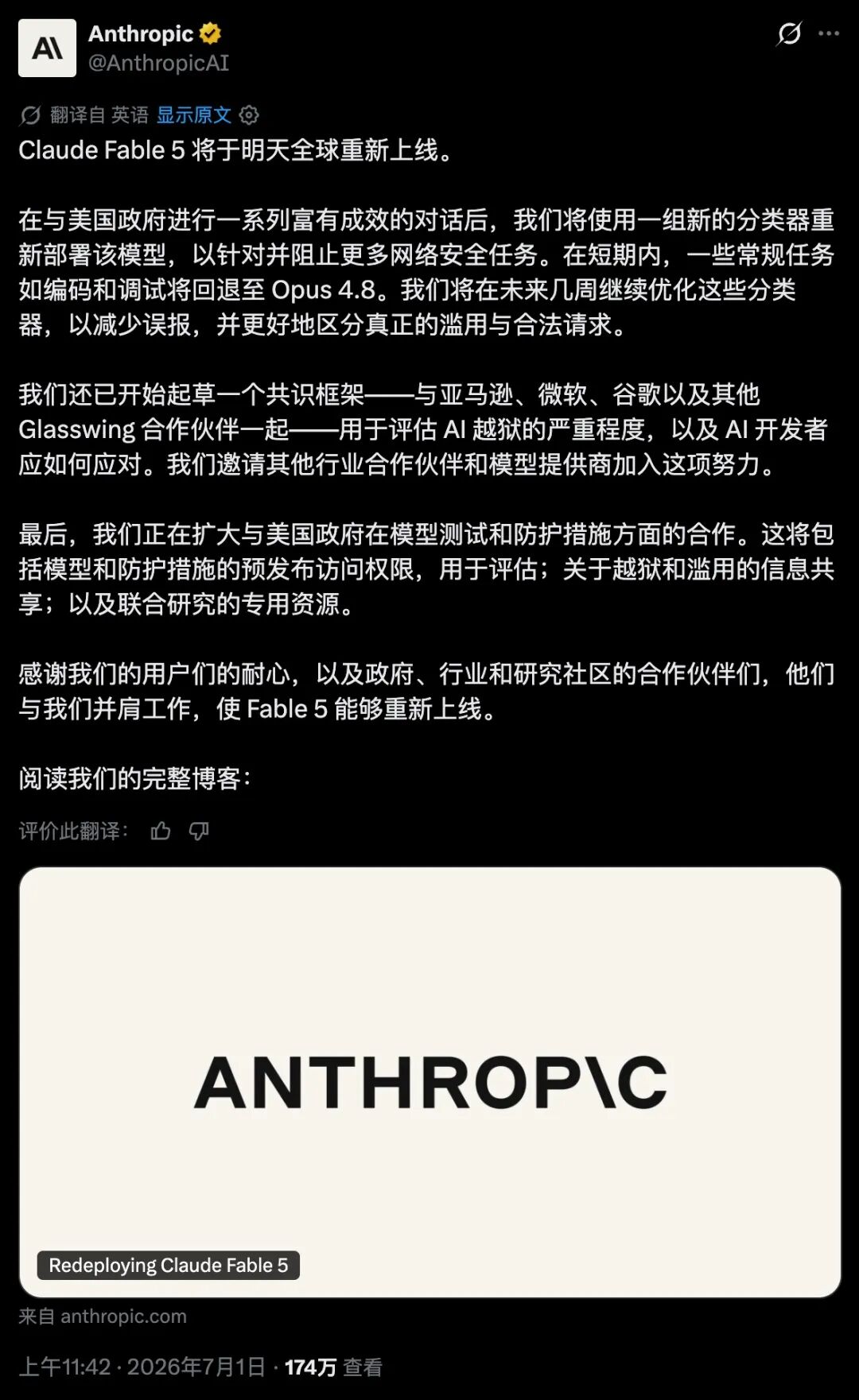The image size is (859, 1400).
Task: Rate the translation with thumbs down
Action: pyautogui.click(x=199, y=831)
